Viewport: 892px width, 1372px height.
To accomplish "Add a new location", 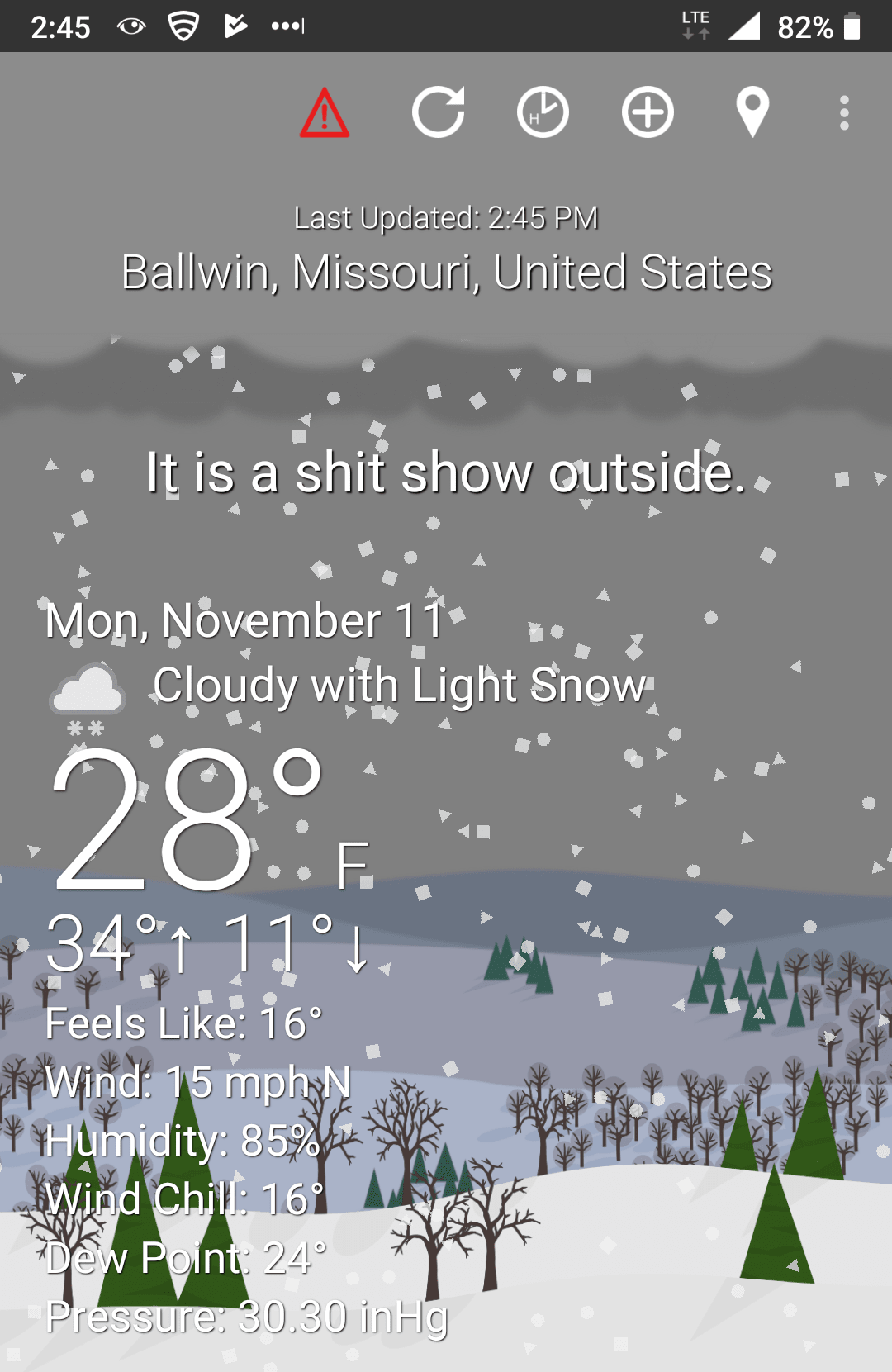I will pyautogui.click(x=648, y=112).
